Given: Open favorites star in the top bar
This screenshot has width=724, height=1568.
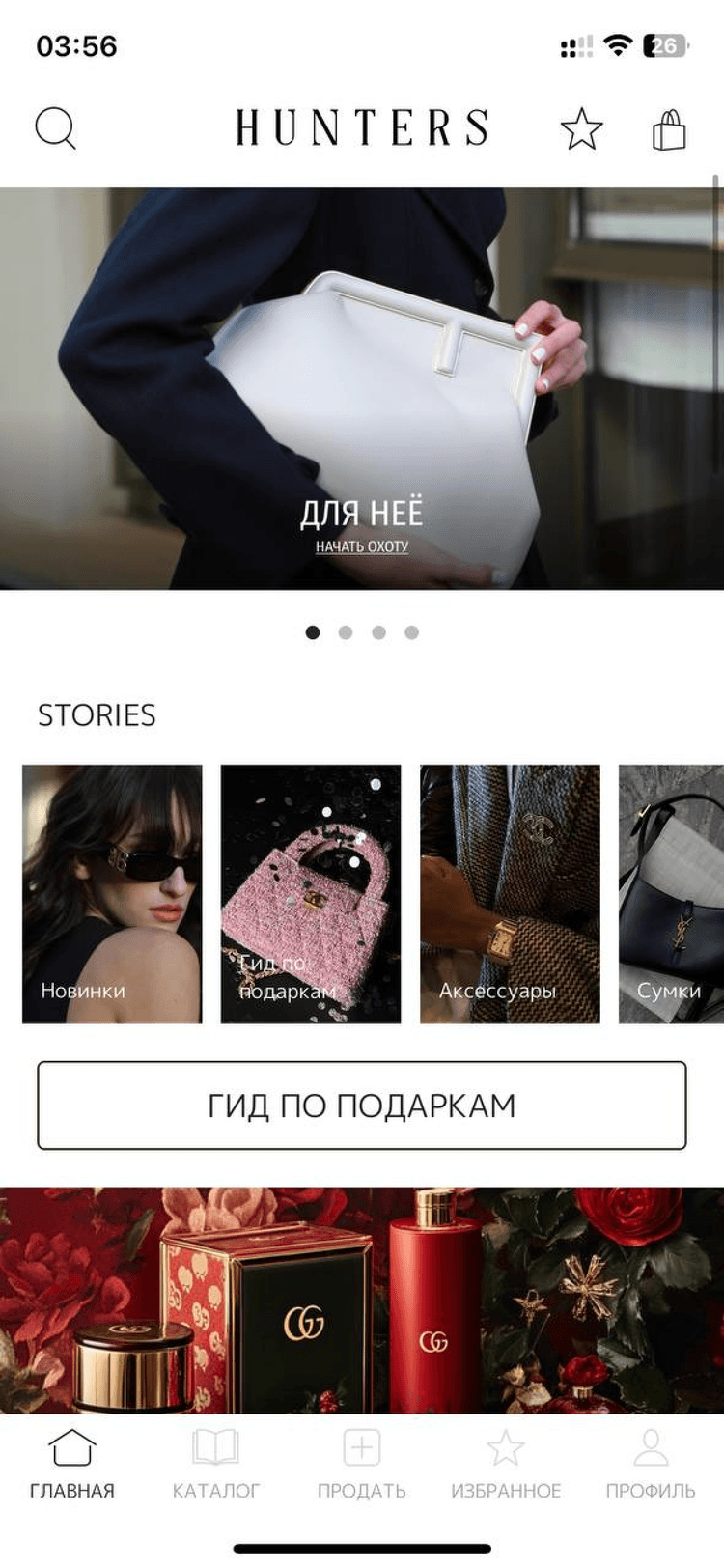Looking at the screenshot, I should pos(581,129).
